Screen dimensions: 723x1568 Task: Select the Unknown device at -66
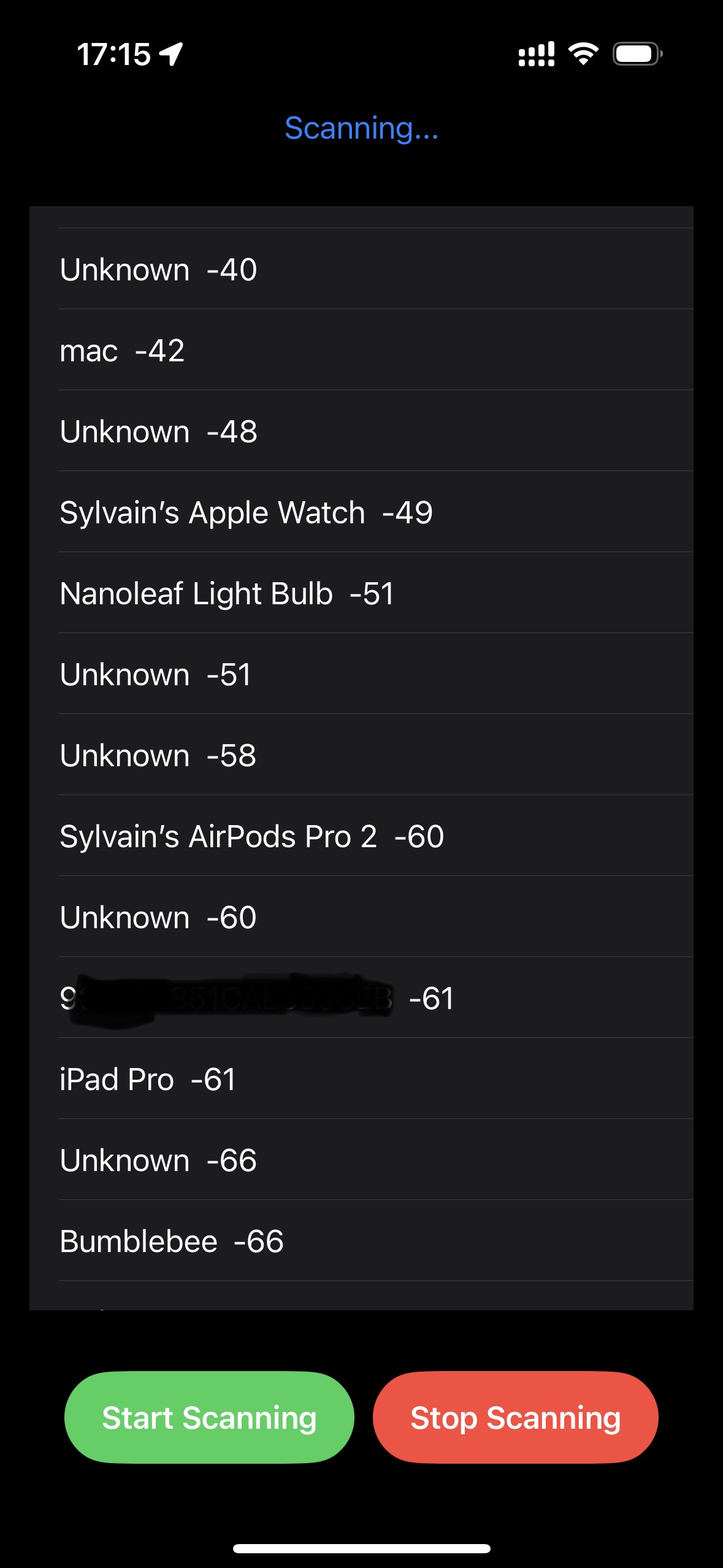[158, 1159]
